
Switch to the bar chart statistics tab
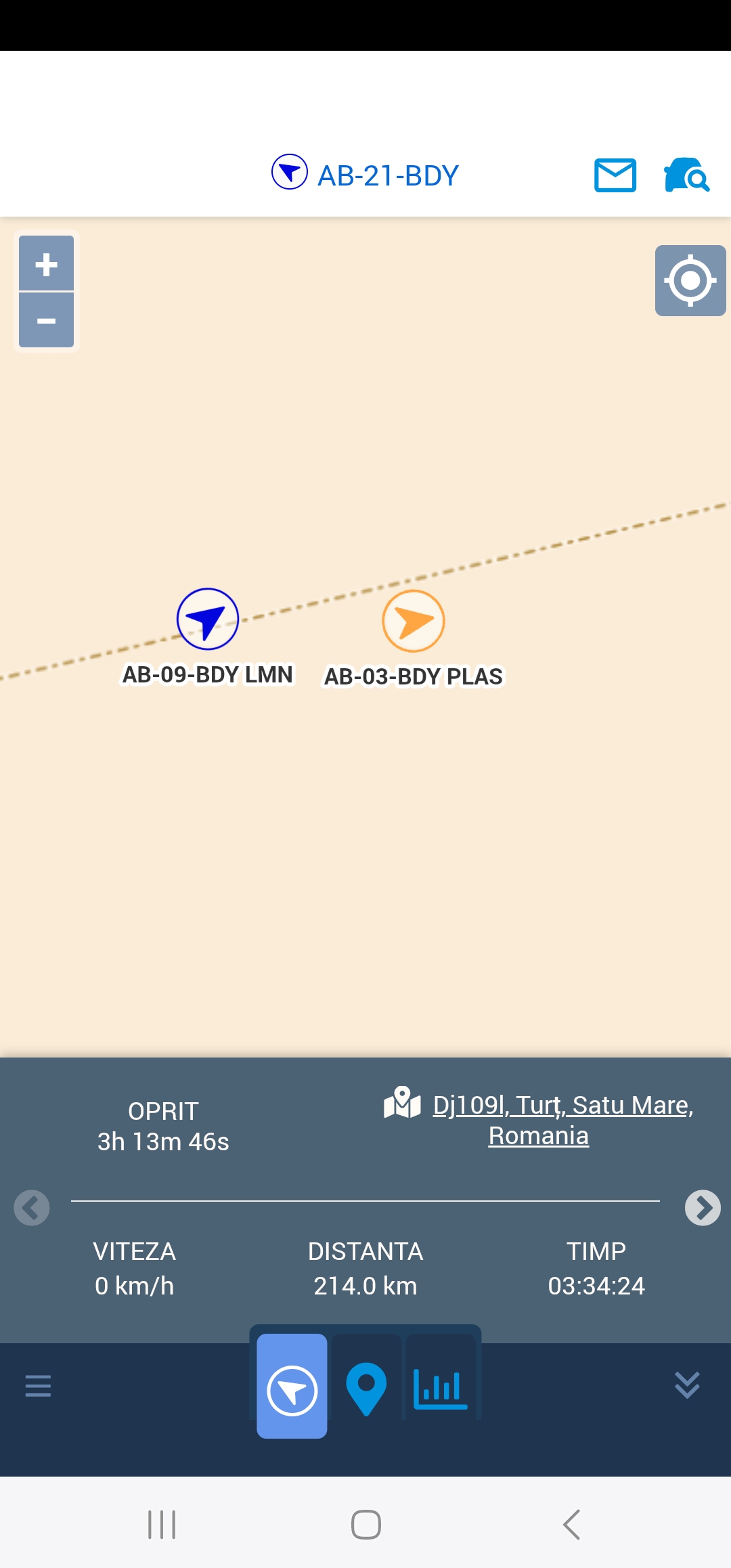point(441,1387)
